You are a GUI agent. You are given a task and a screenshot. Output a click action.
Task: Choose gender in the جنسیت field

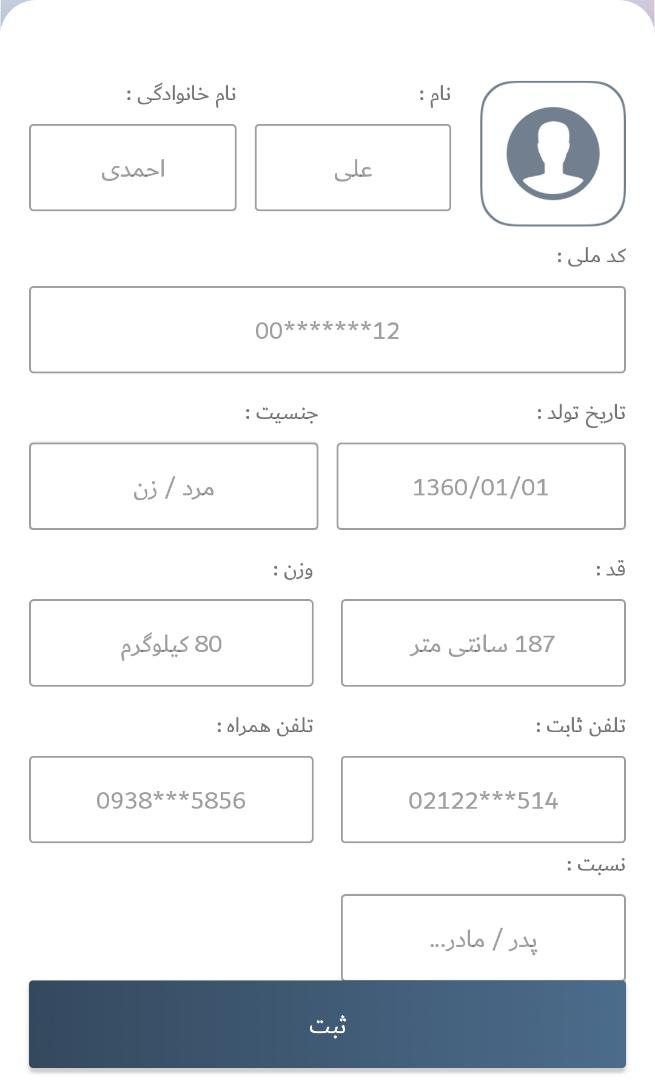[174, 486]
